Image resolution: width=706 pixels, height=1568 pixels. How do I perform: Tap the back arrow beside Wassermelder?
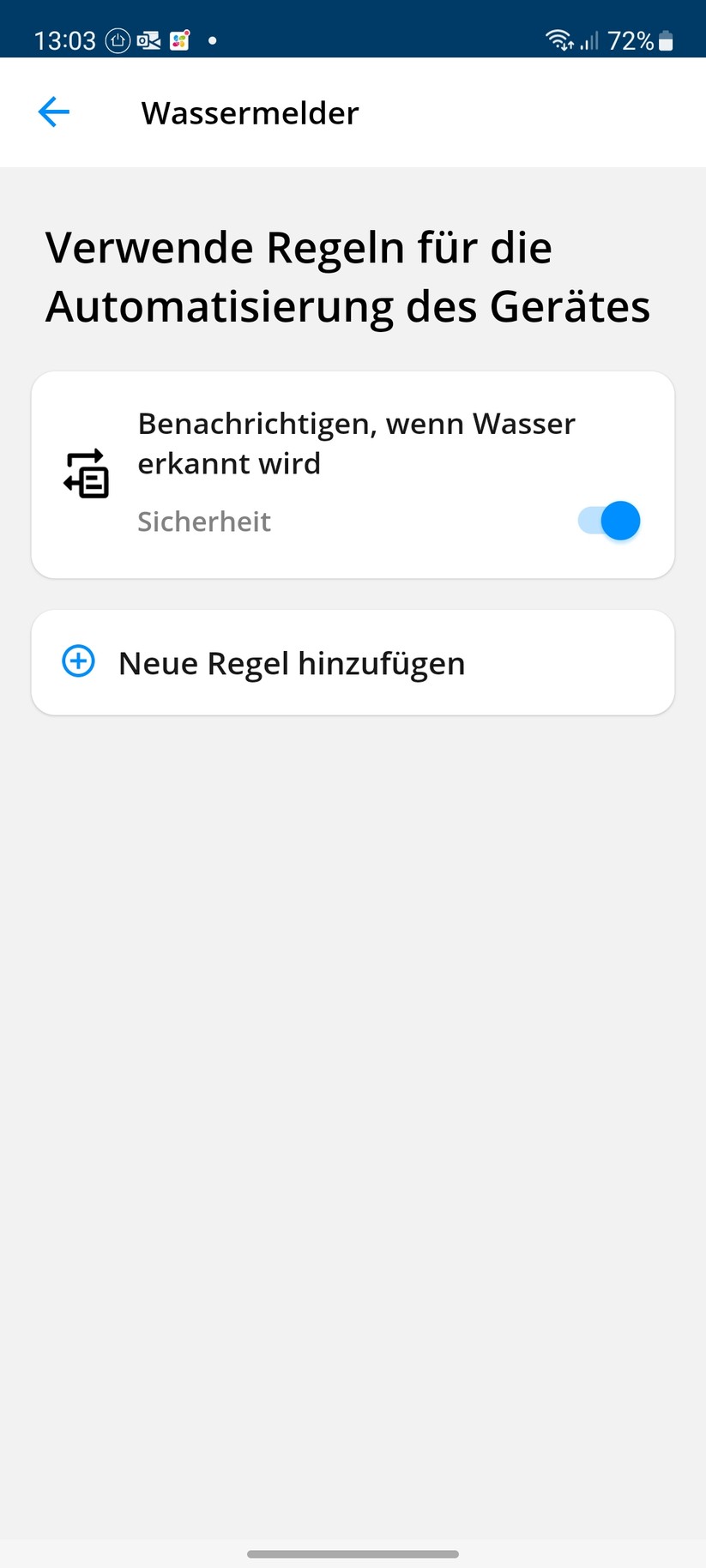tap(53, 112)
